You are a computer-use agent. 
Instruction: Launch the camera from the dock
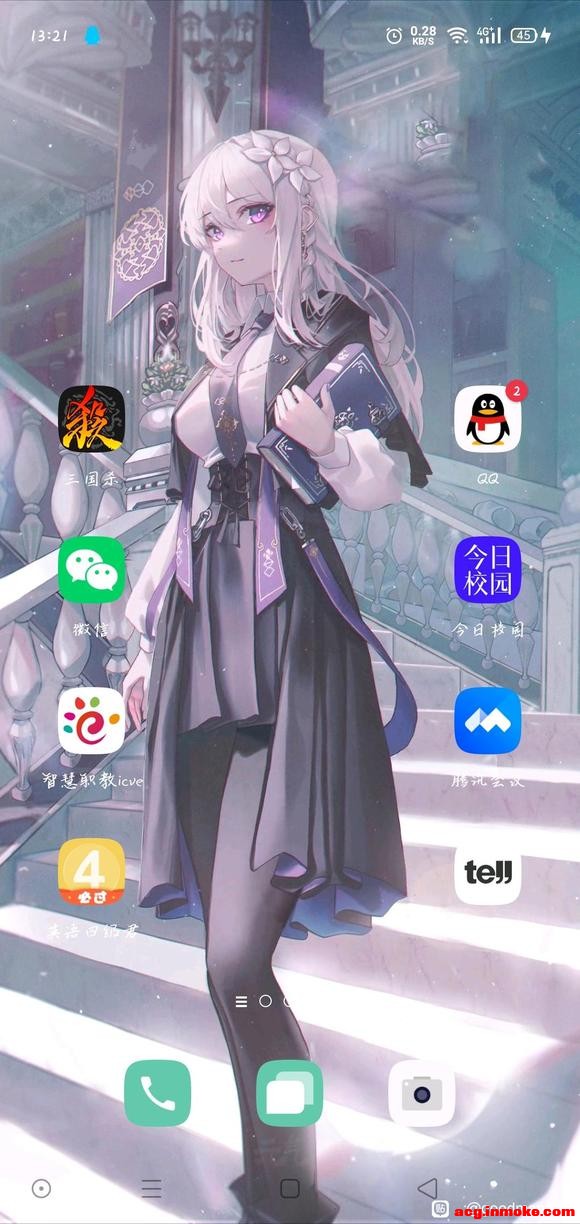(422, 1093)
